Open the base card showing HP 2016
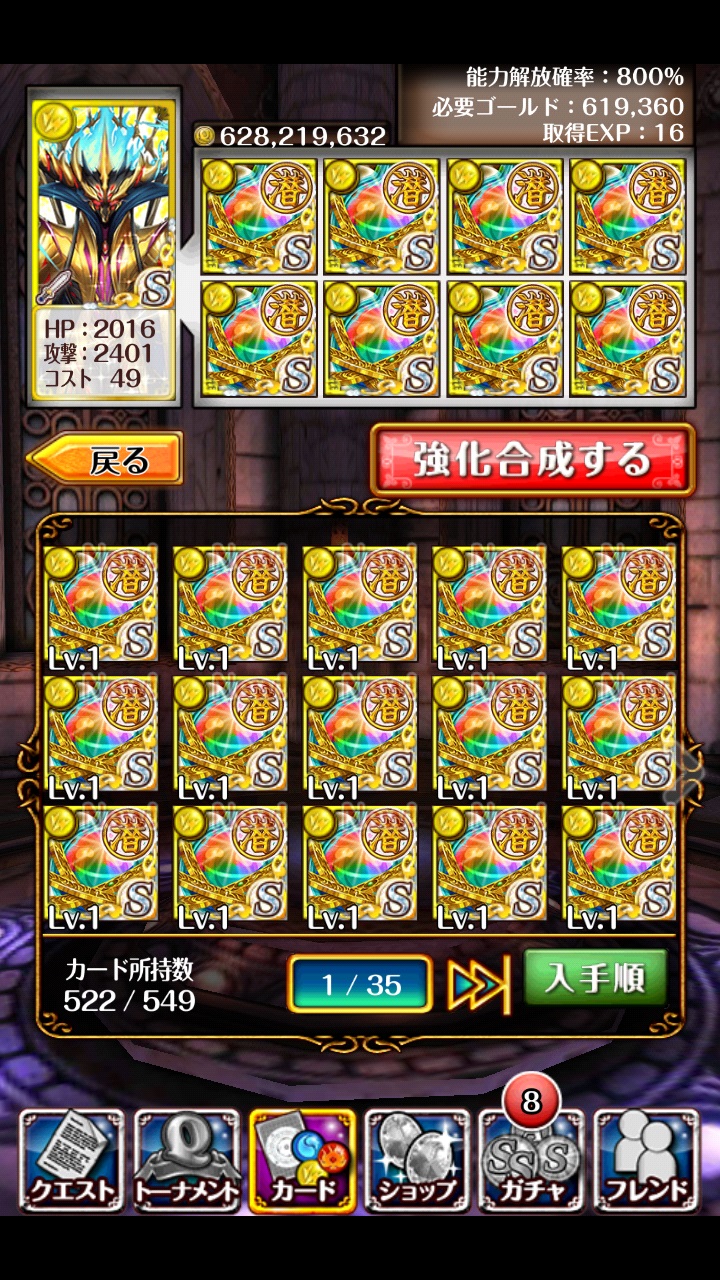This screenshot has height=1280, width=720. coord(104,245)
